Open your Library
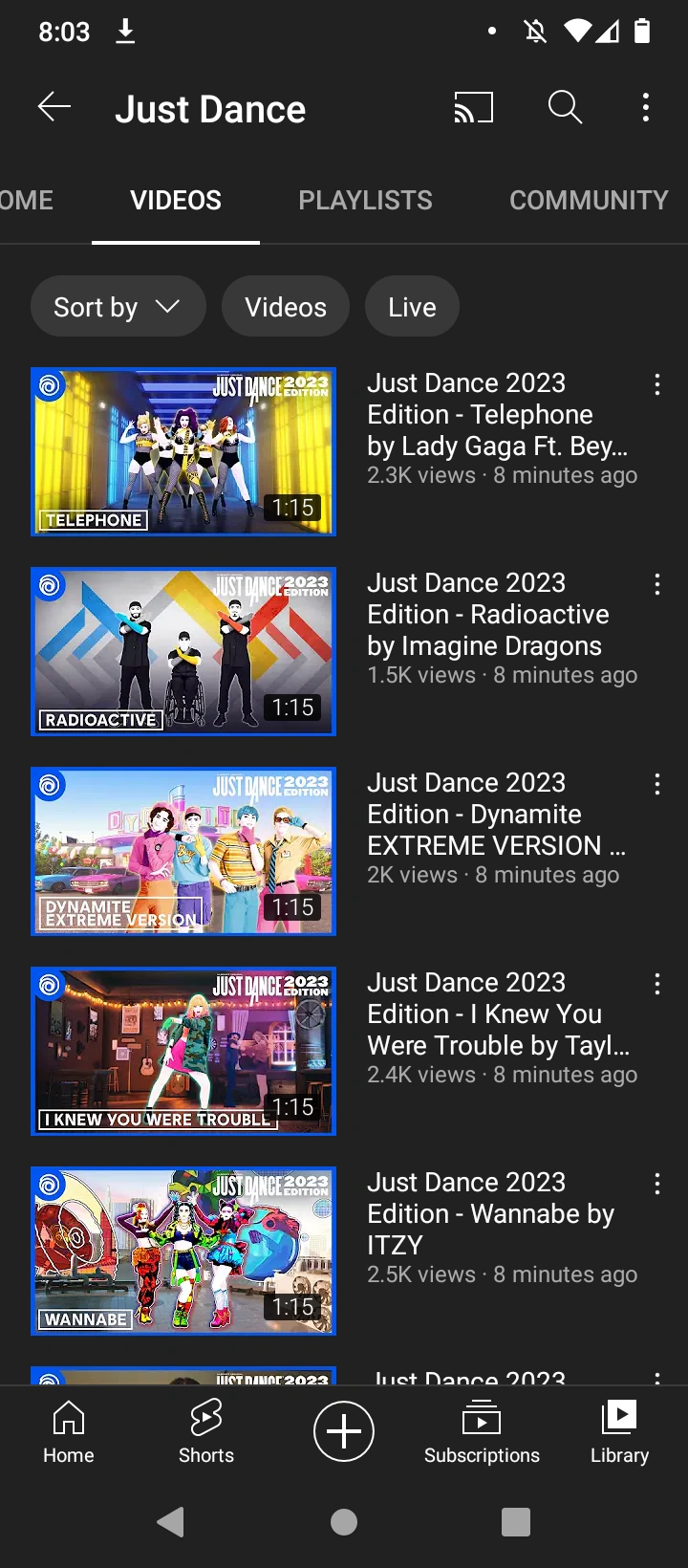This screenshot has width=688, height=1568. click(619, 1431)
